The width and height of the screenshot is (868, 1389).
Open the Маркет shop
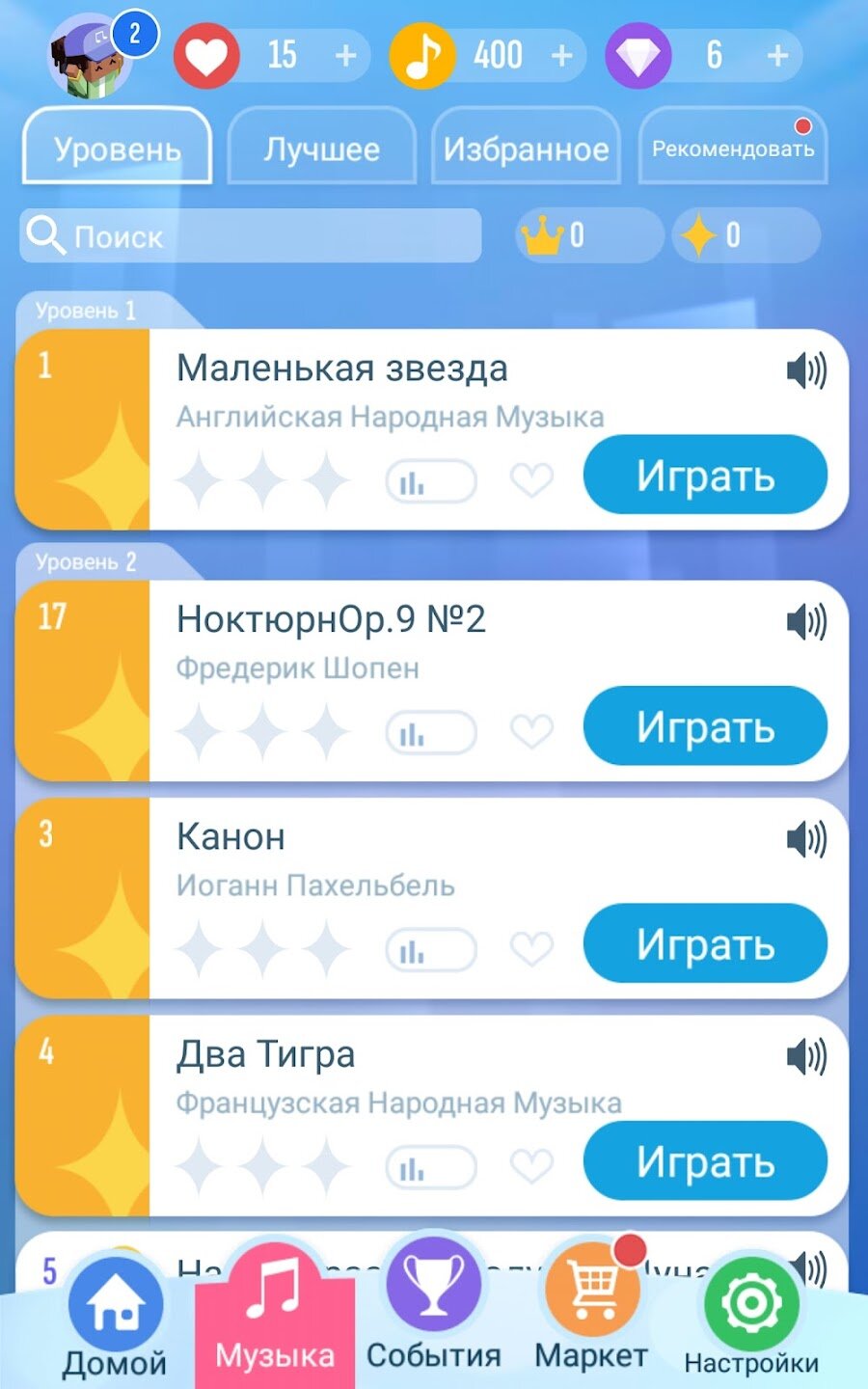pyautogui.click(x=591, y=1310)
